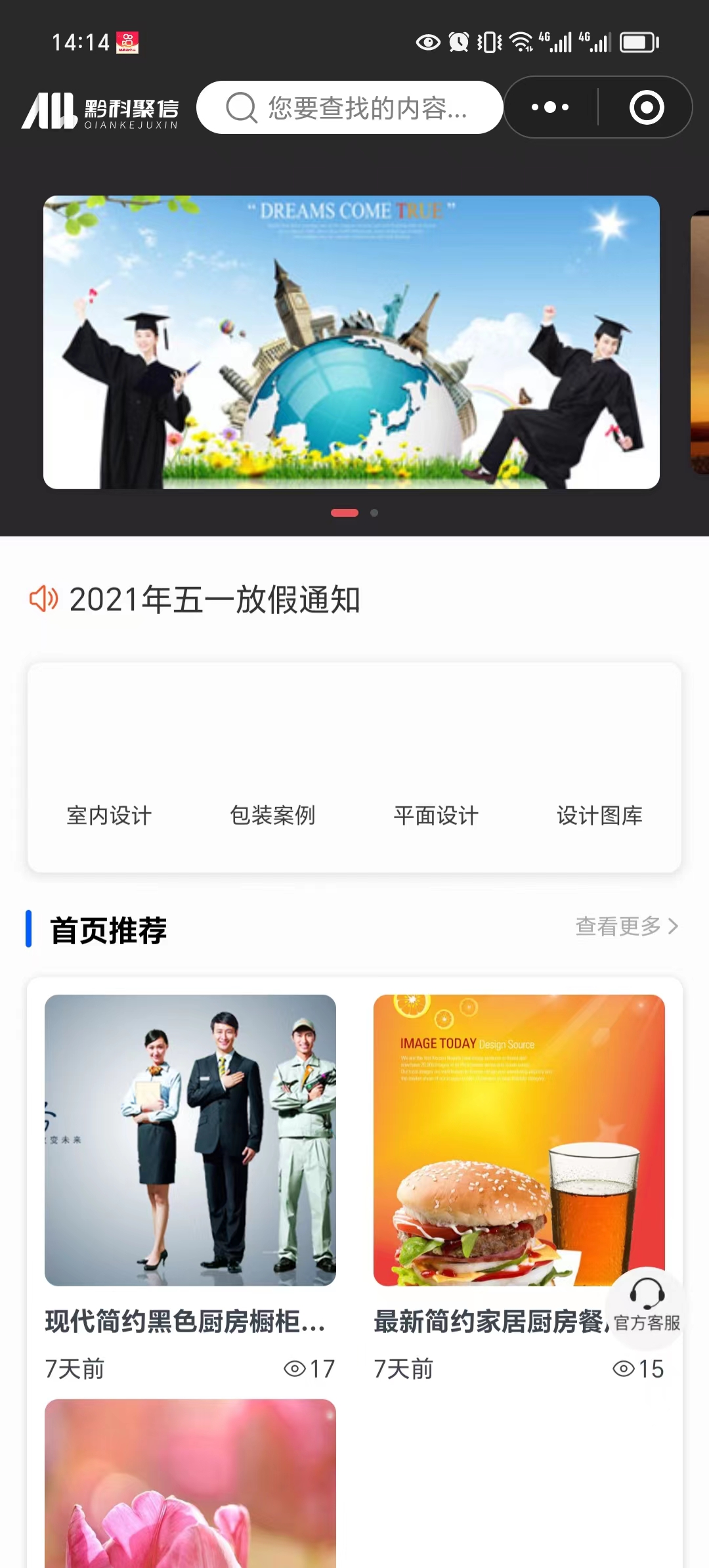Screen dimensions: 709x1568
Task: Open the 最新简约家居厨房餐 article card
Action: (x=519, y=1136)
